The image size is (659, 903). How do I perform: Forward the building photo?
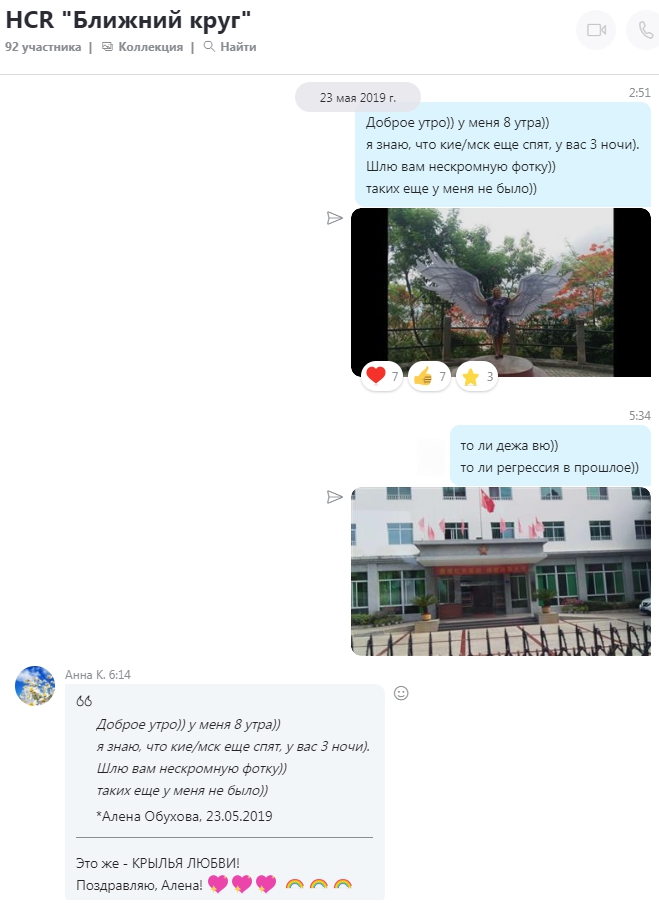click(335, 497)
